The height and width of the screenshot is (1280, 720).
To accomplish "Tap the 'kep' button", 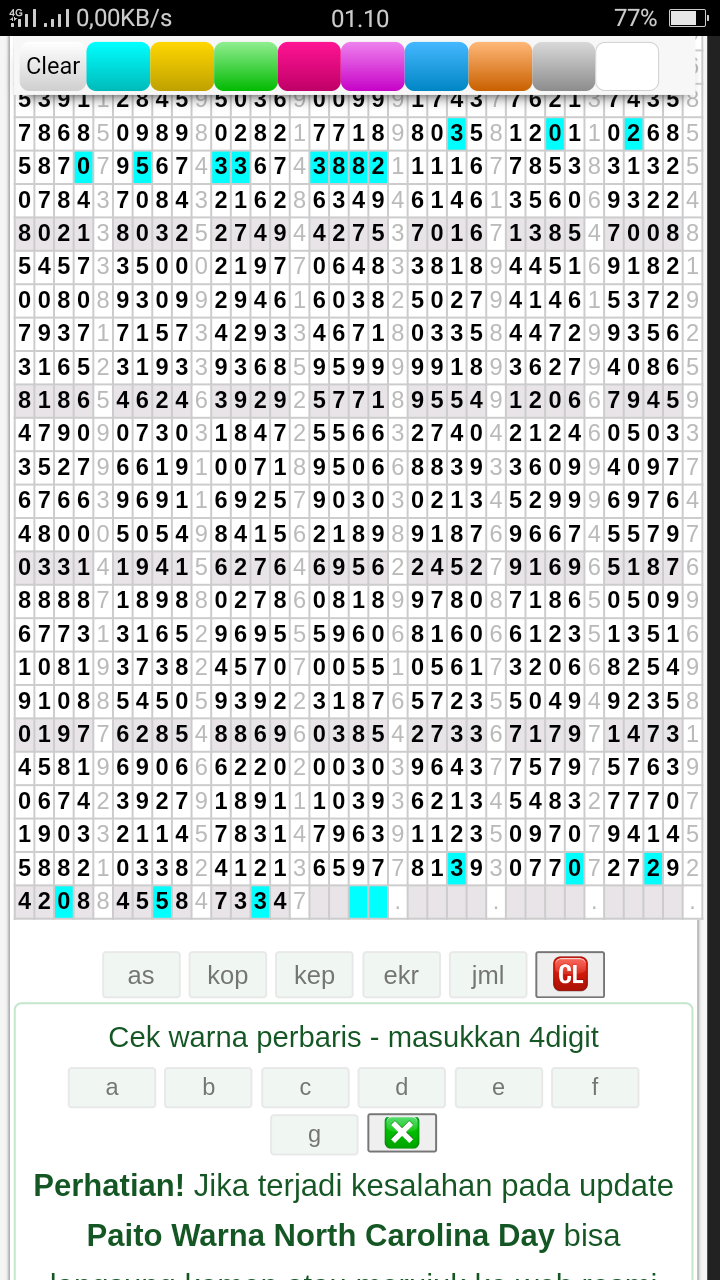I will tap(314, 975).
